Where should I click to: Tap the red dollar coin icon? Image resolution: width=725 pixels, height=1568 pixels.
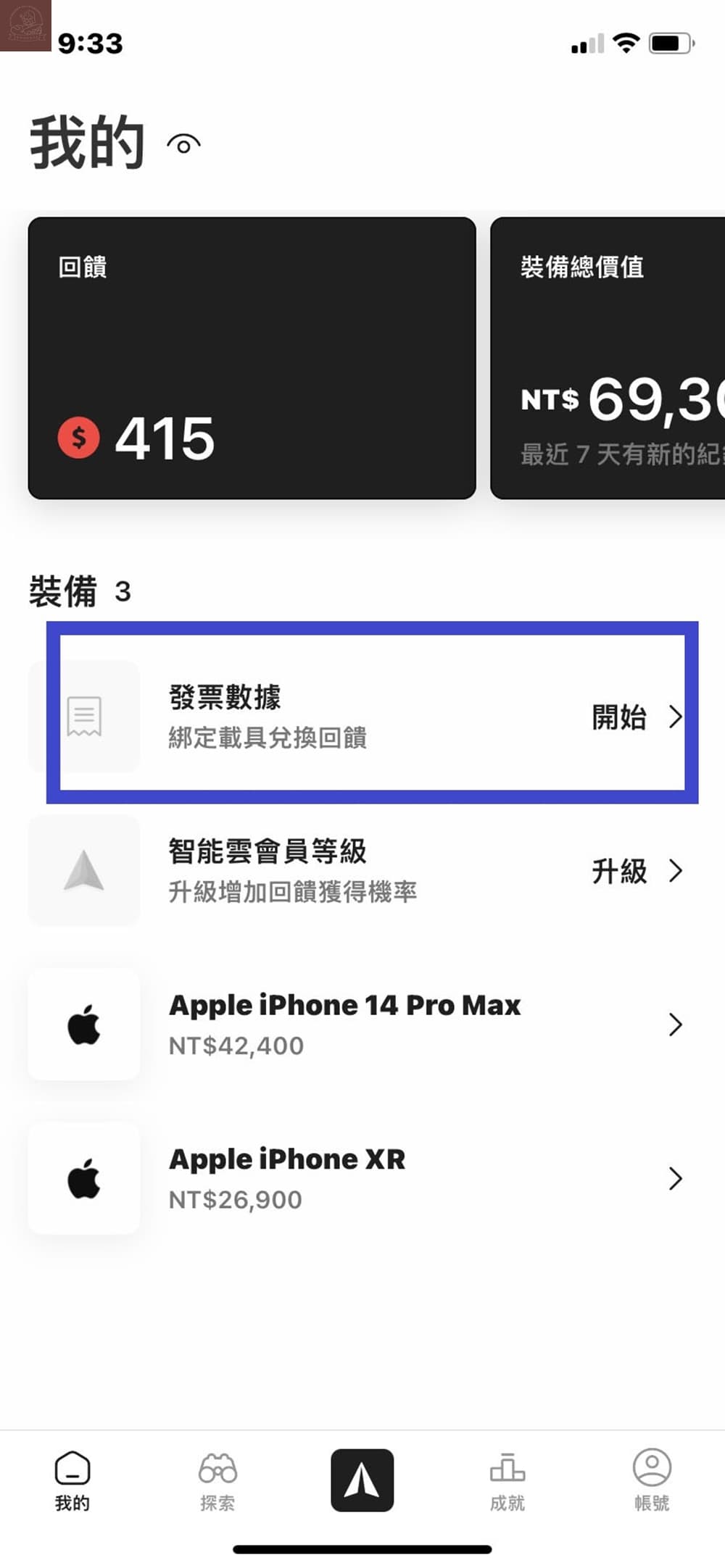tap(78, 437)
